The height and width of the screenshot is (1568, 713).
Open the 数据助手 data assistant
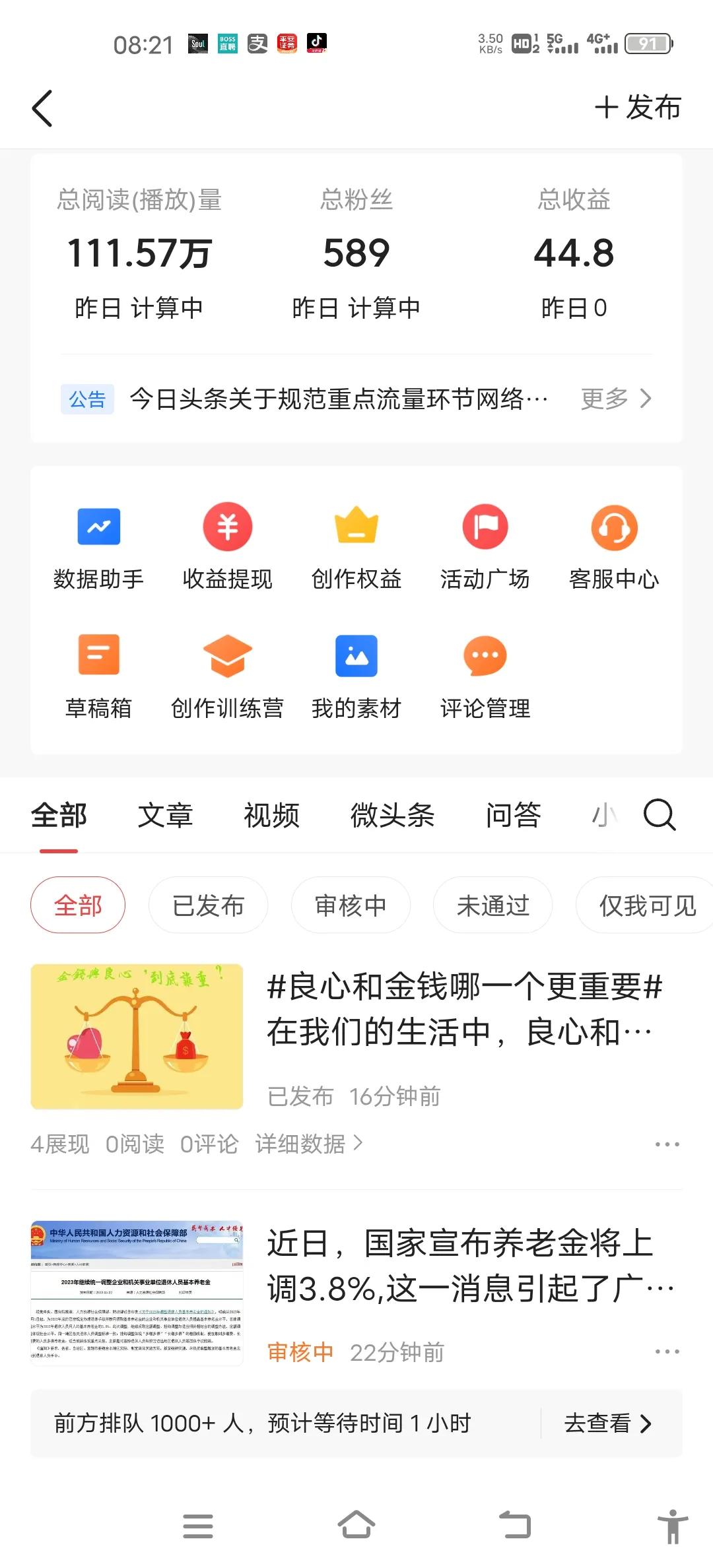tap(98, 548)
